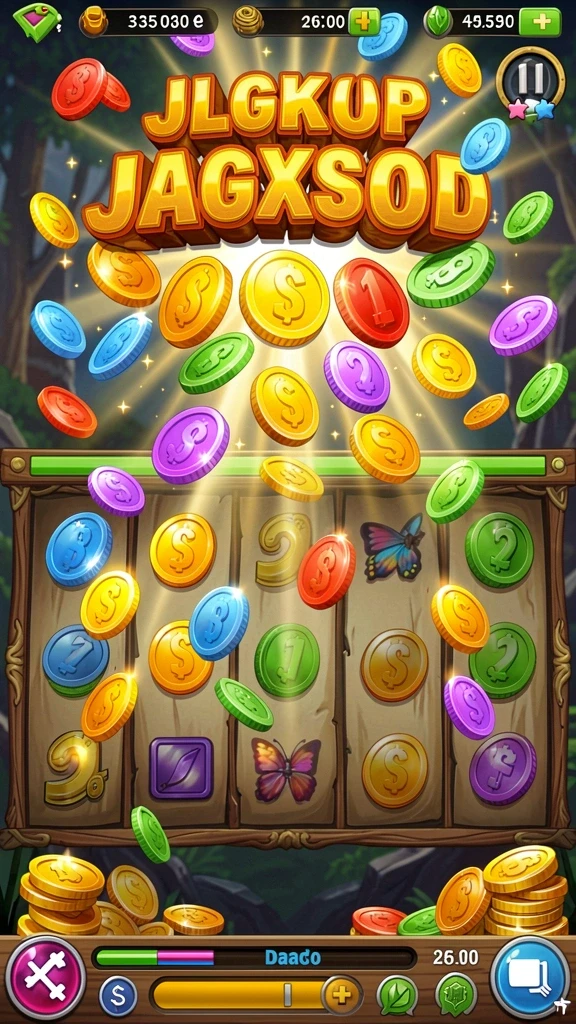Tap the green hexagon badge icon
The height and width of the screenshot is (1024, 576).
click(456, 995)
